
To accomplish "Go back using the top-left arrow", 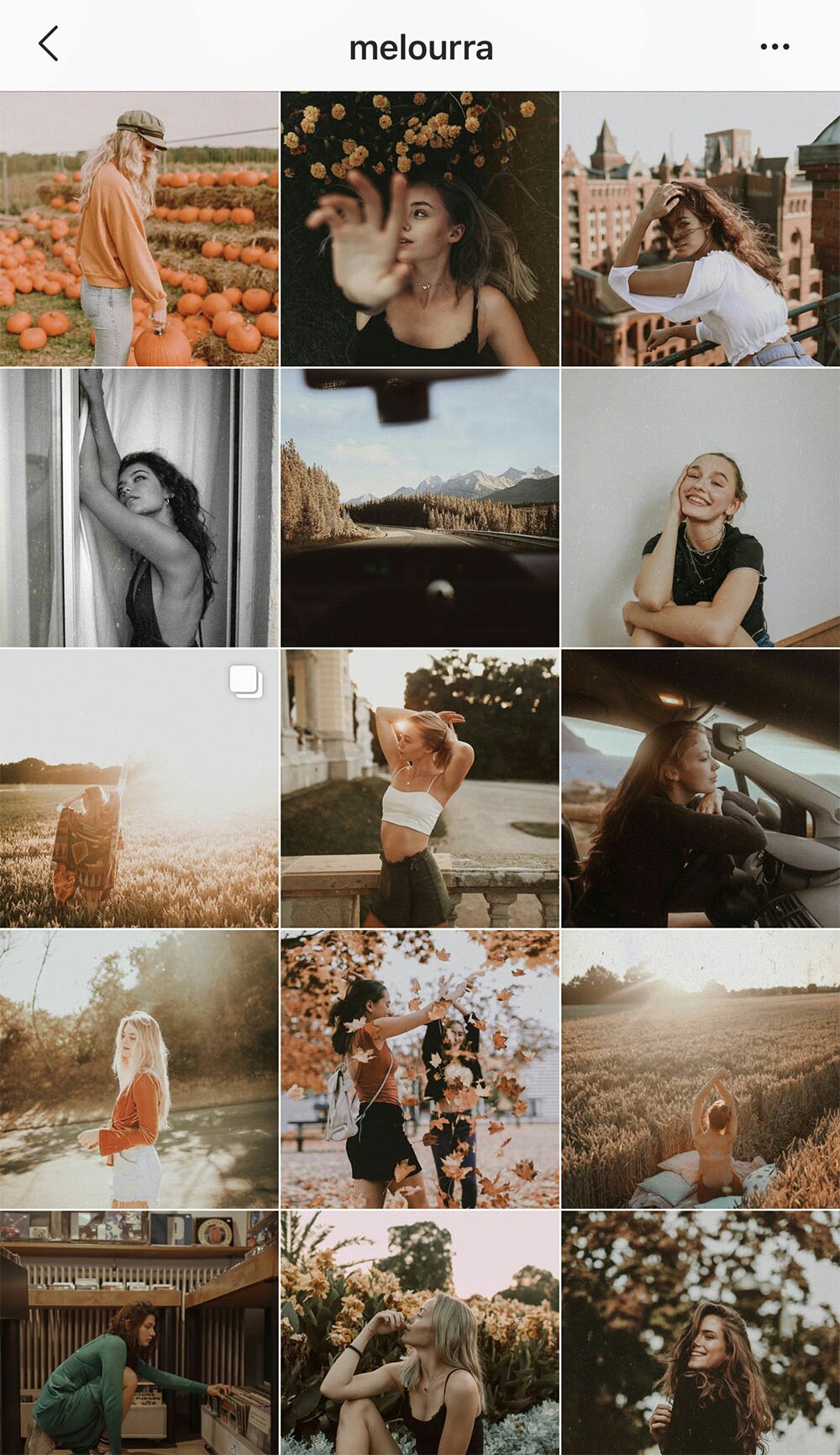I will (49, 44).
